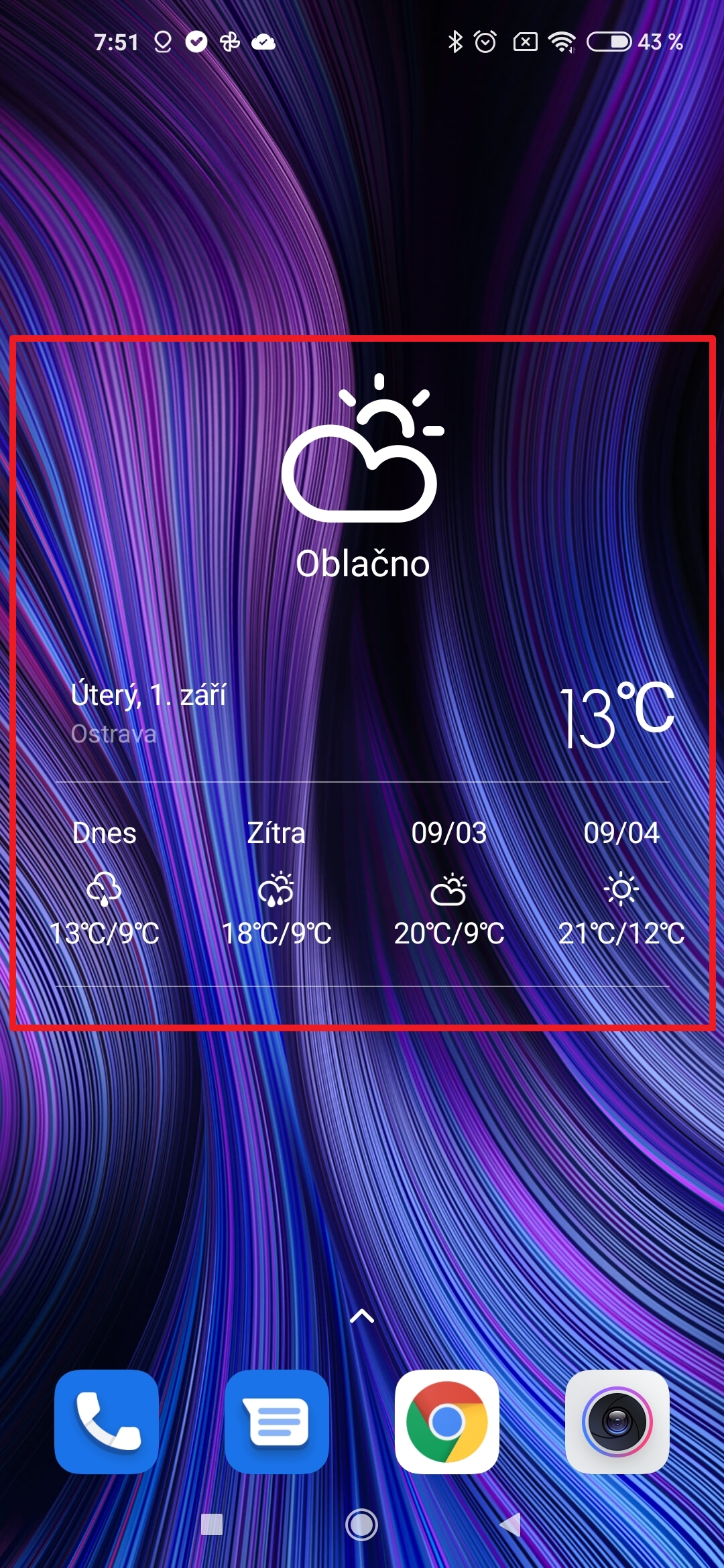Open recent apps overview
724x1568 pixels.
(x=212, y=1524)
